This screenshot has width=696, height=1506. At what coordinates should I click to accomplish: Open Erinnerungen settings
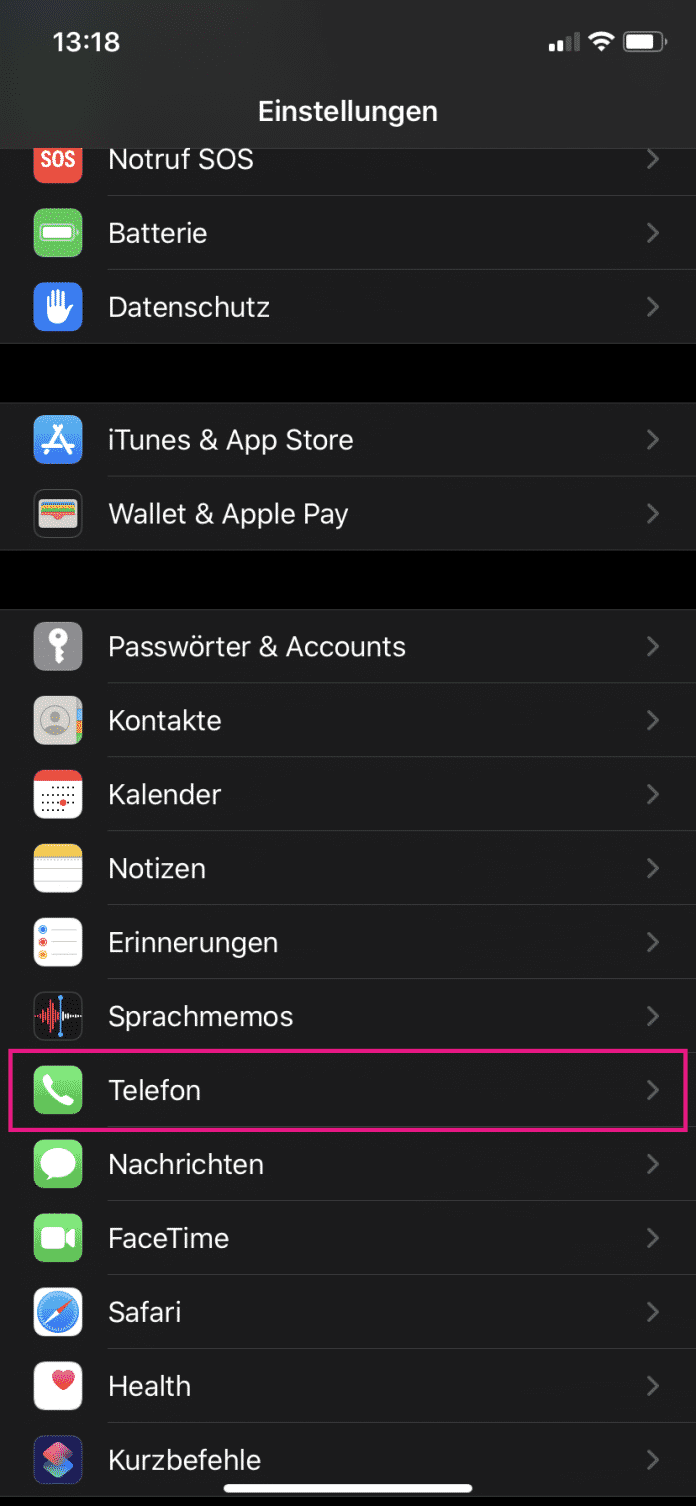pyautogui.click(x=348, y=943)
